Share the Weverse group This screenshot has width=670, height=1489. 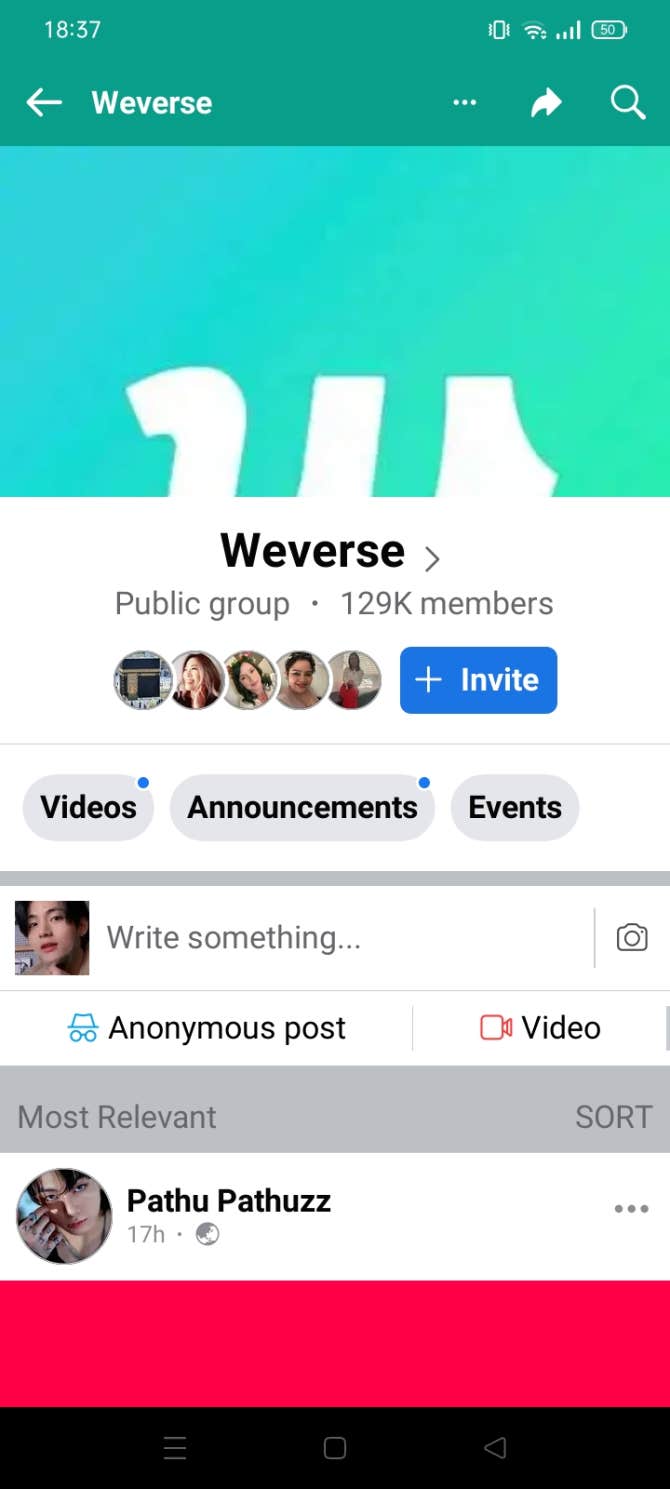[546, 102]
